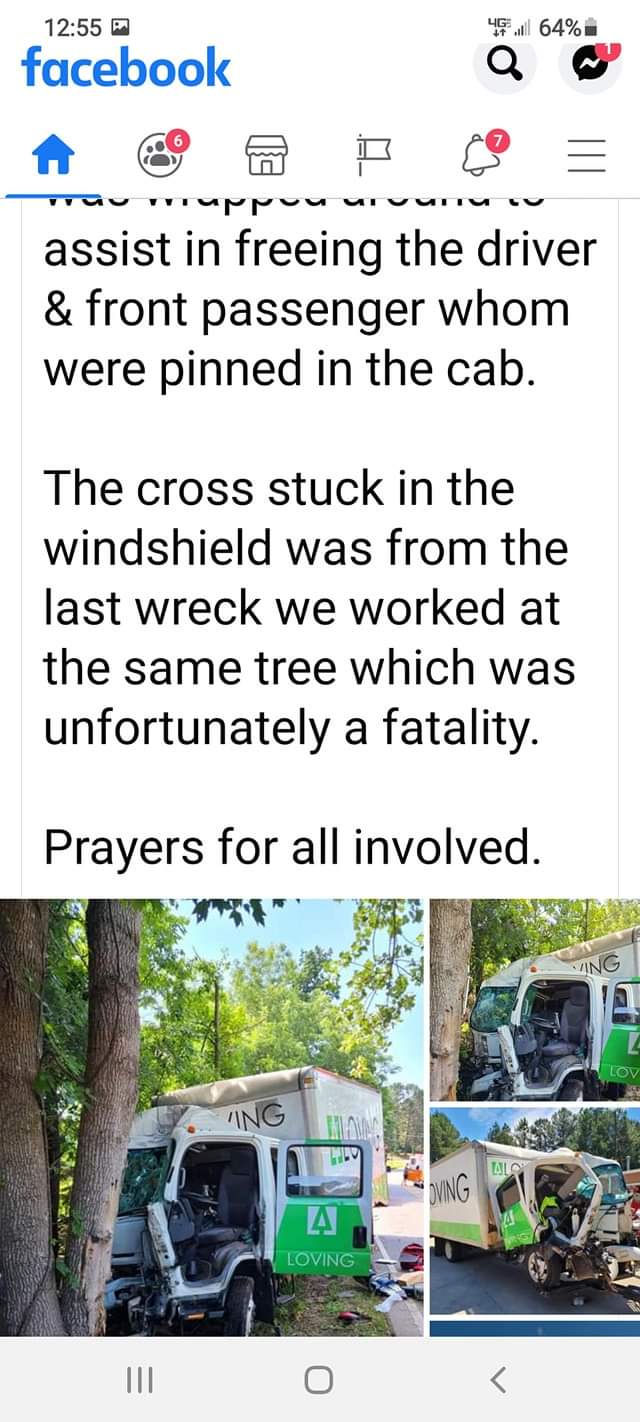Image resolution: width=640 pixels, height=1422 pixels.
Task: Go to the Marketplace tab
Action: click(x=267, y=157)
